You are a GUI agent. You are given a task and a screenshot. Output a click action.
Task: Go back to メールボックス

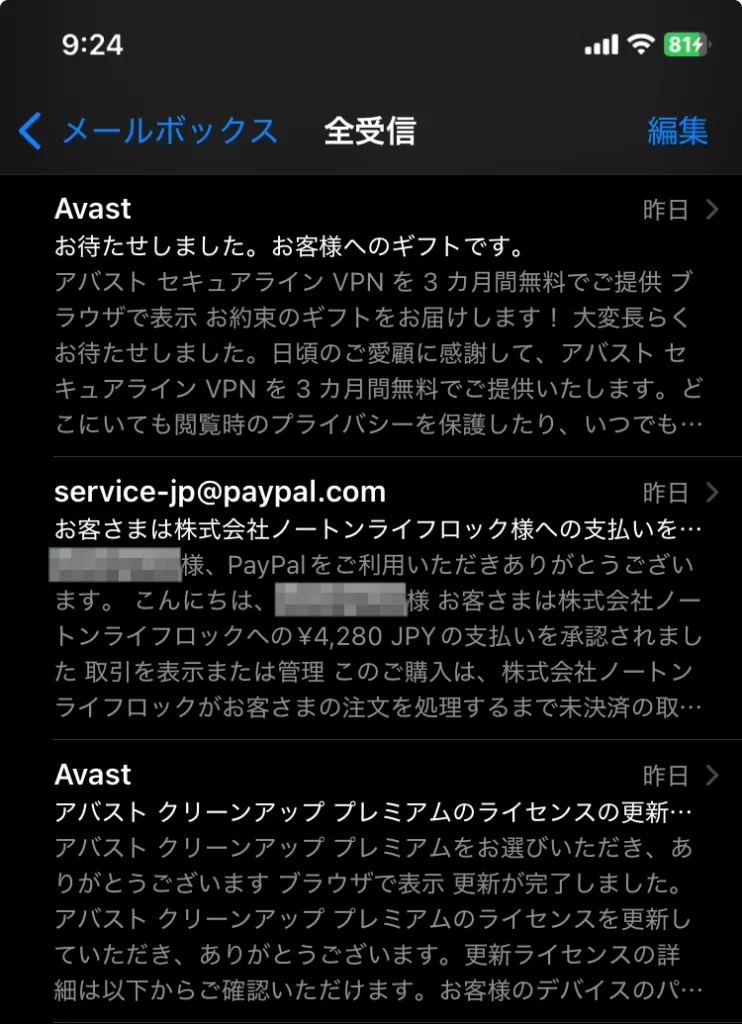(148, 131)
